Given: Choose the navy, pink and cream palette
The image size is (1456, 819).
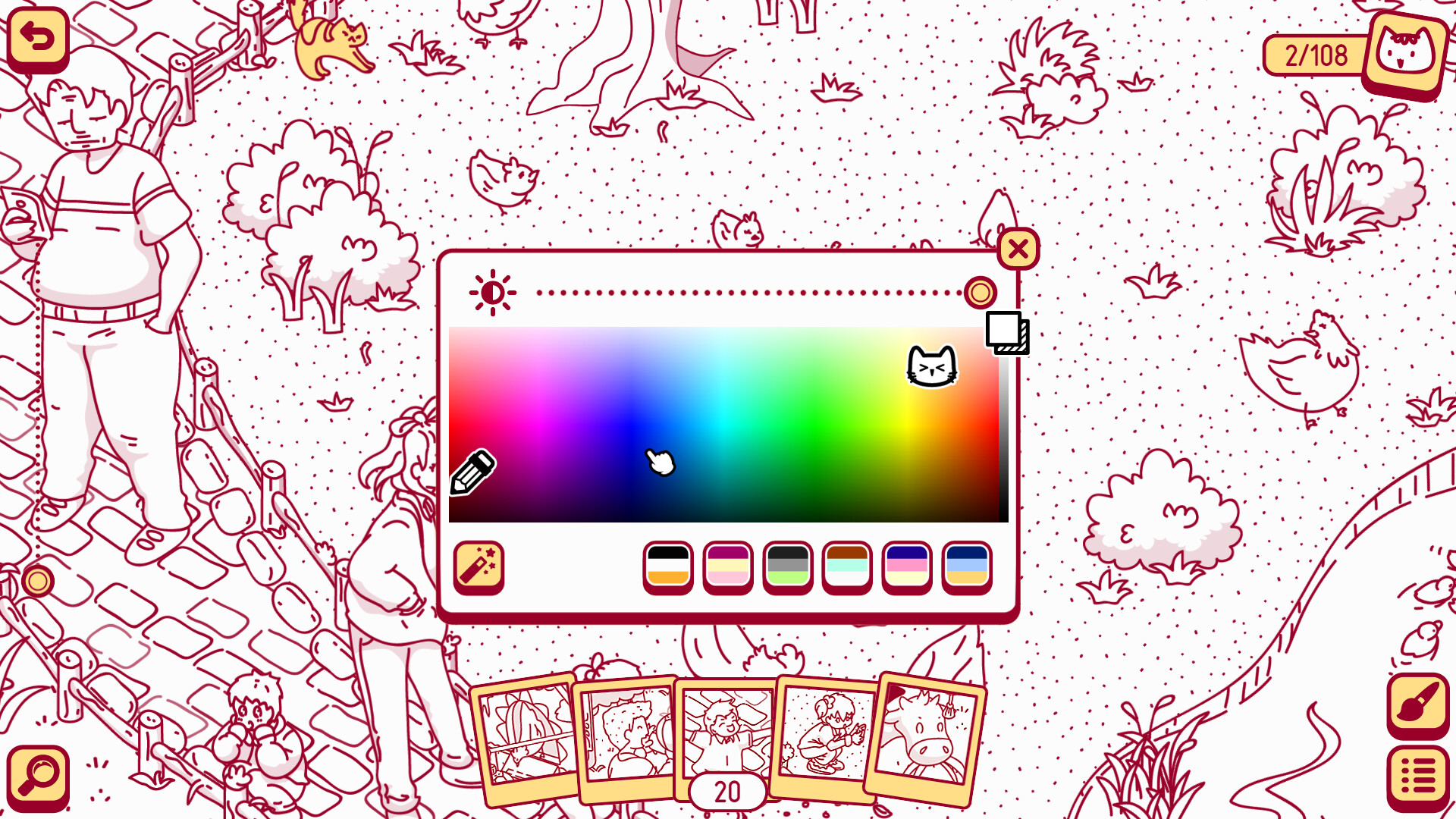Looking at the screenshot, I should 907,566.
